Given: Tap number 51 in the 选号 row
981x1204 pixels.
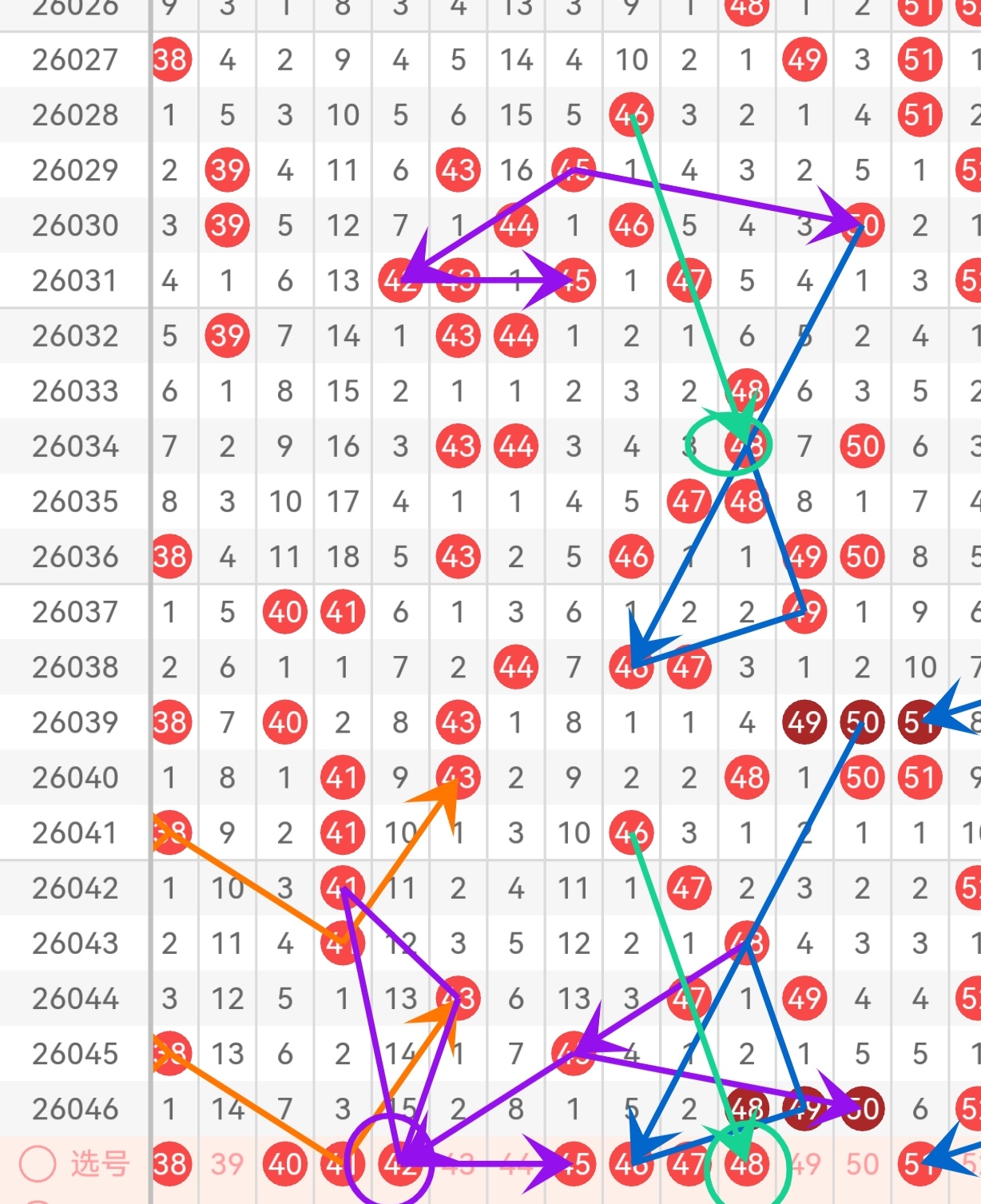Looking at the screenshot, I should point(919,1164).
